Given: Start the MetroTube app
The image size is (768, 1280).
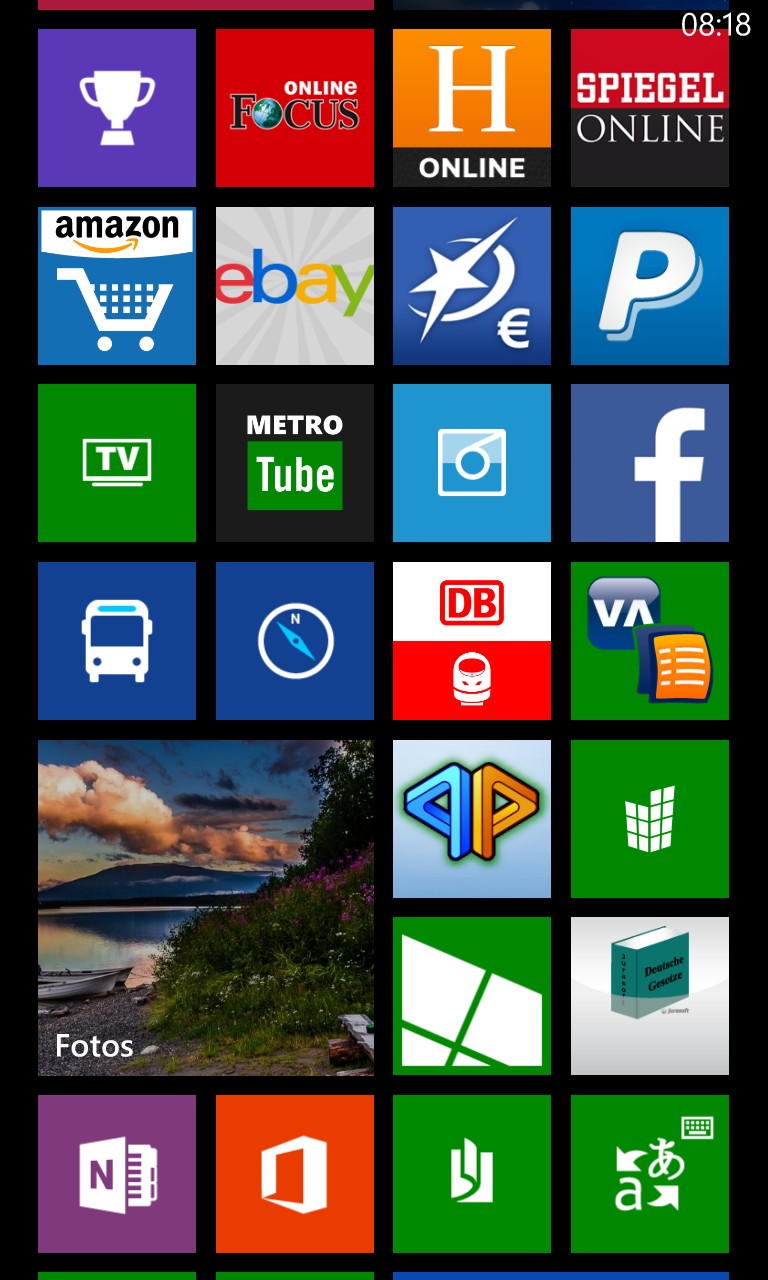Looking at the screenshot, I should pos(295,463).
